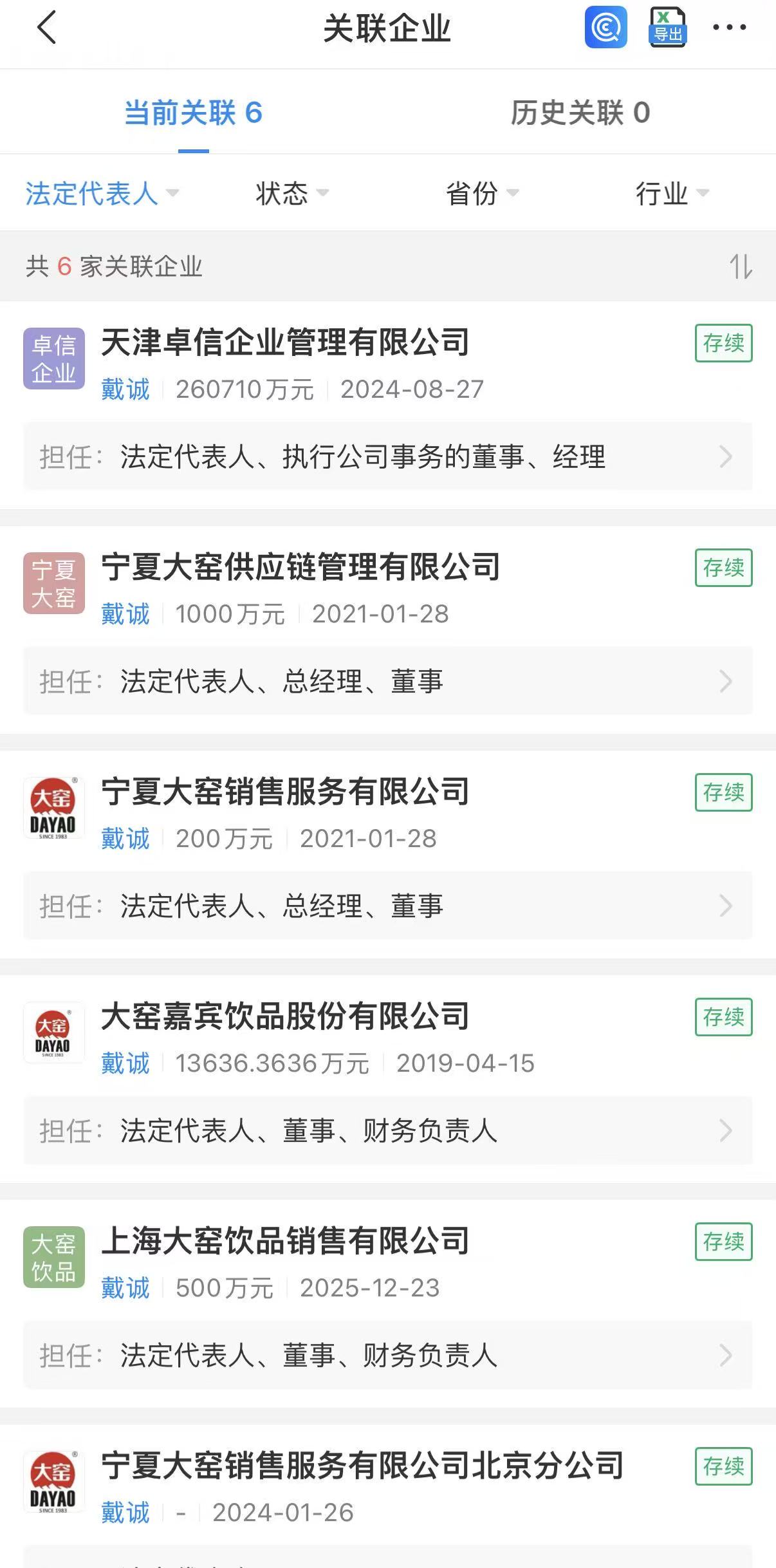This screenshot has height=1568, width=776.
Task: Click the 存续 status badge on 大窑嘉宾饮品股份有限公司
Action: pos(723,1017)
